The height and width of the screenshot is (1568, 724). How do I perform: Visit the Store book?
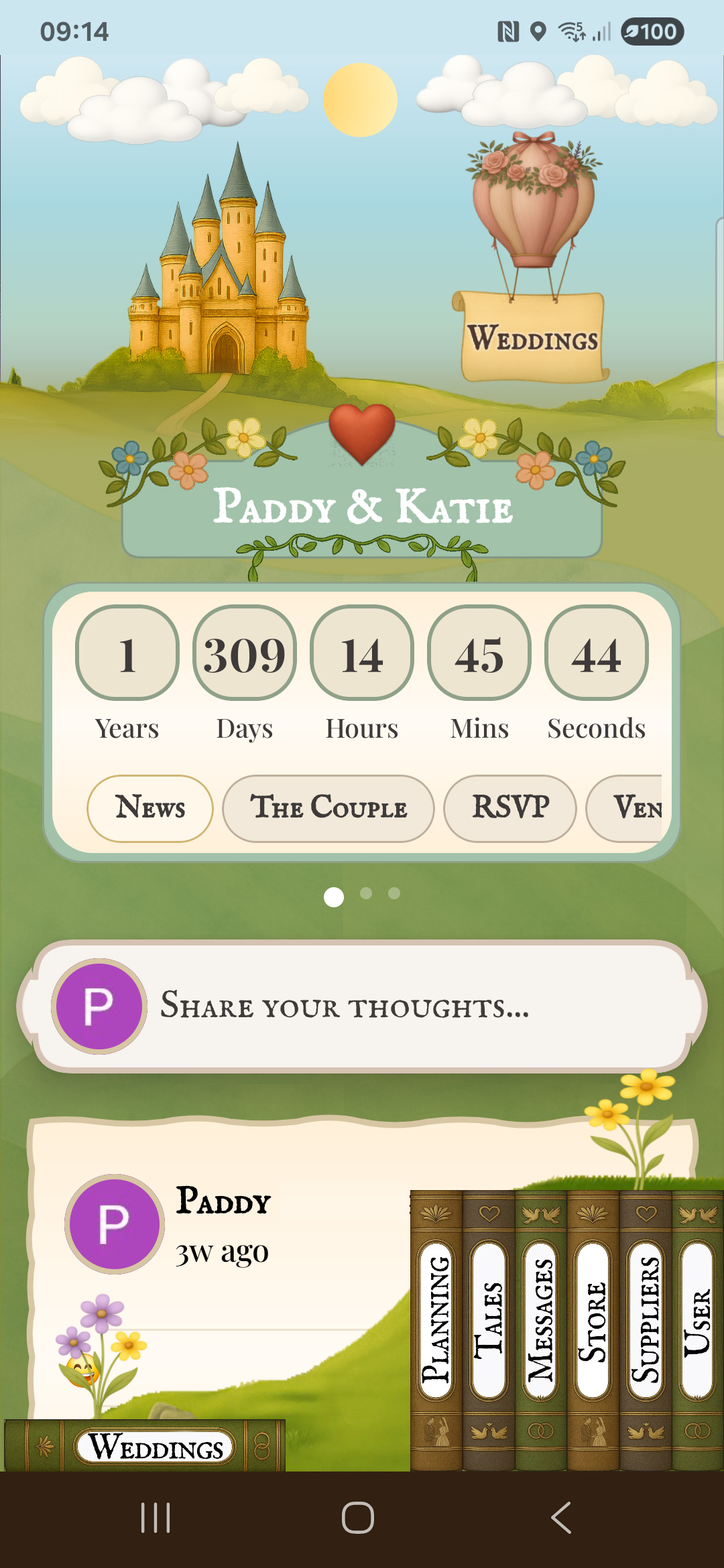[x=593, y=1319]
